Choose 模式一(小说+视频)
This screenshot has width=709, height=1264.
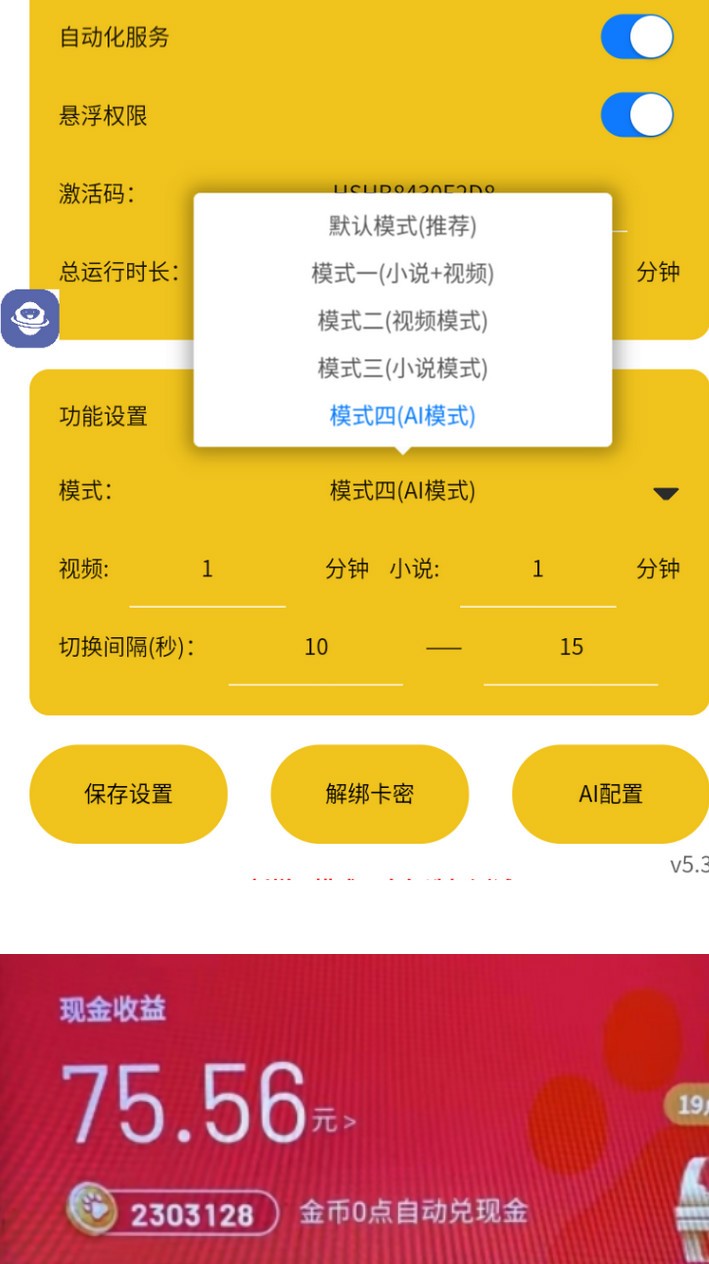pos(402,273)
